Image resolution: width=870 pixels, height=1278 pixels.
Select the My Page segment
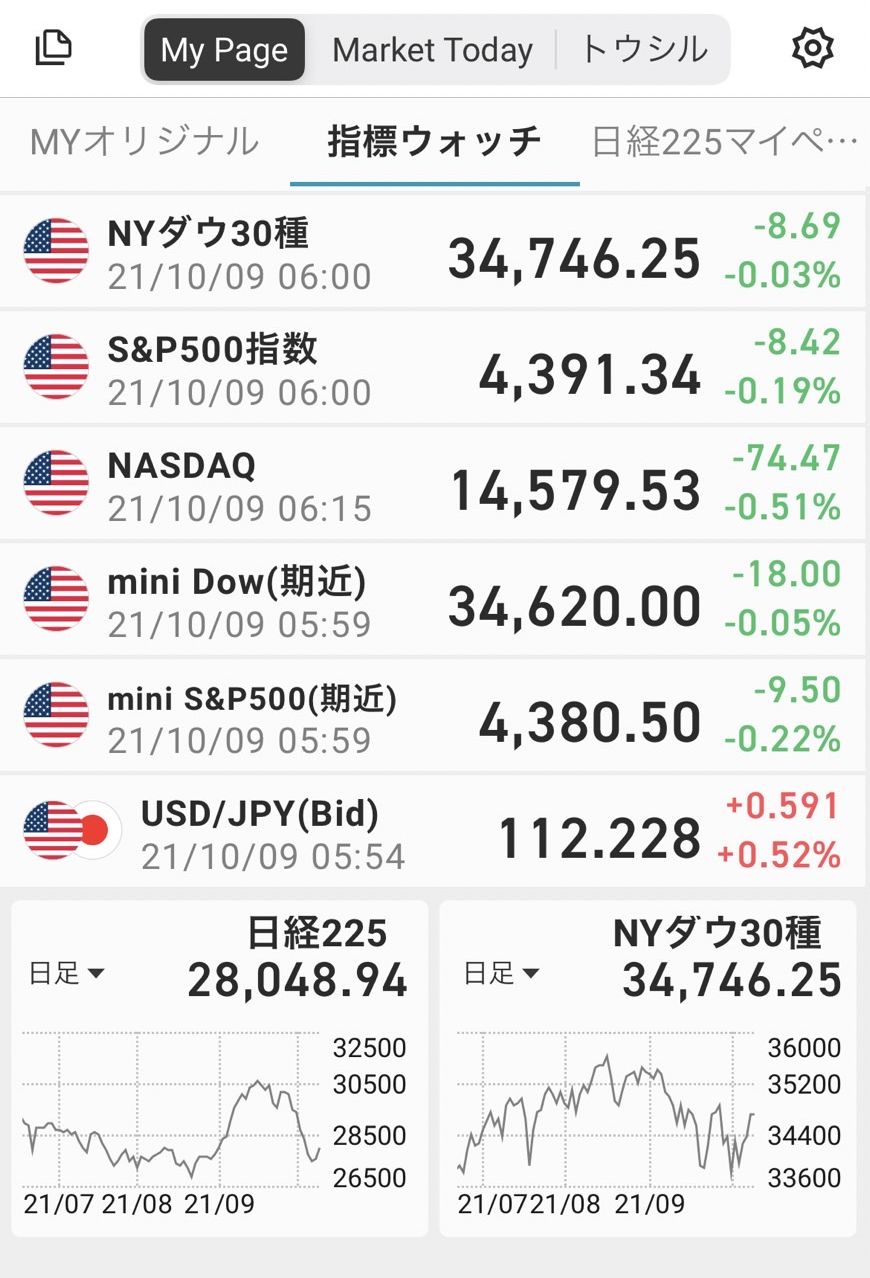click(224, 50)
